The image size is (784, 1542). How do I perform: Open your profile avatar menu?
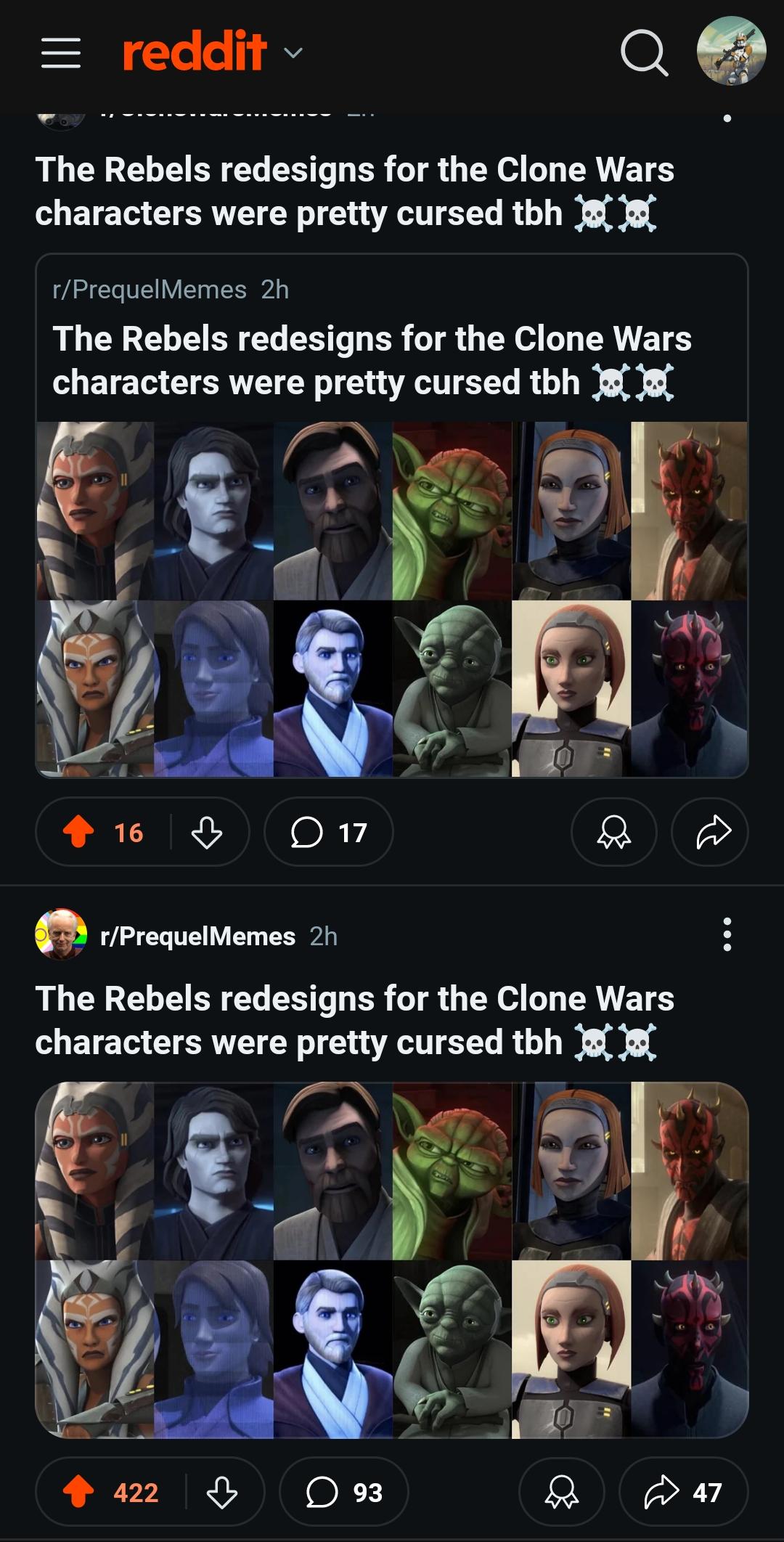pyautogui.click(x=731, y=52)
